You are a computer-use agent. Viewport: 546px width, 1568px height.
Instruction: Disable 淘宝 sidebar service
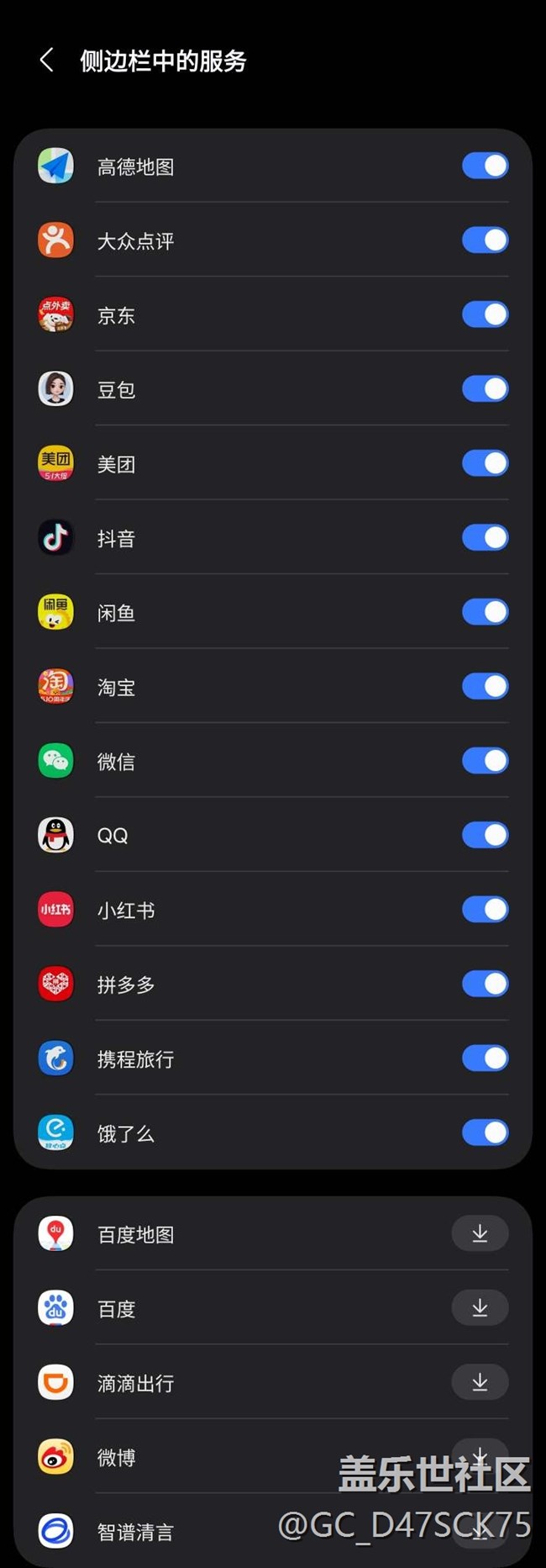485,686
